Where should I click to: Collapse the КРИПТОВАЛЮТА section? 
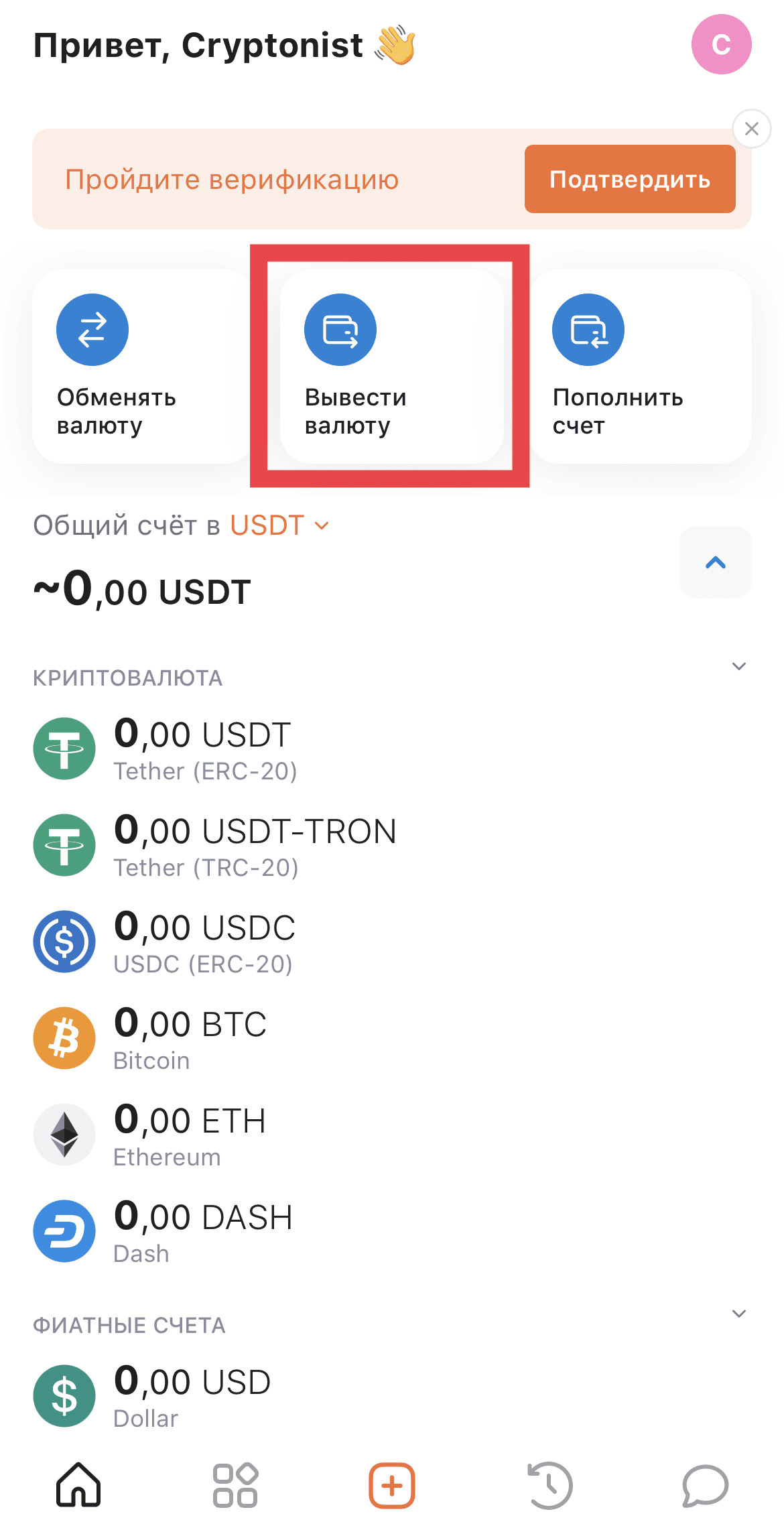(x=738, y=666)
